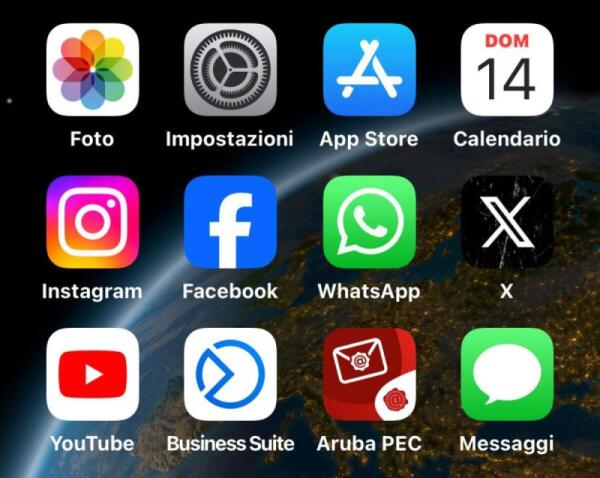Launch WhatsApp
Screen dimensions: 600x478
click(x=369, y=222)
